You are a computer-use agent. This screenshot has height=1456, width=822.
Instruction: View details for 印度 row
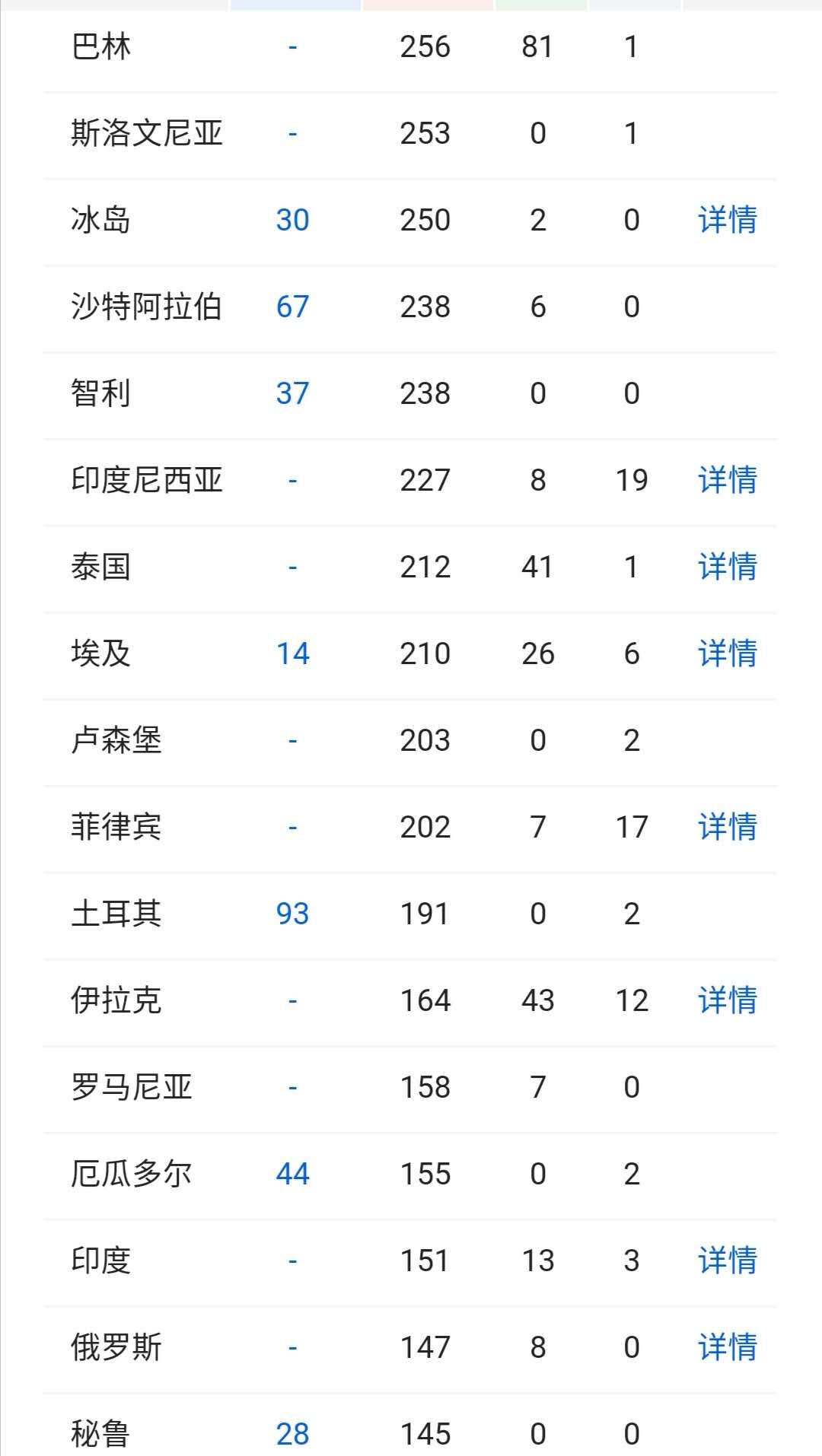click(727, 1260)
